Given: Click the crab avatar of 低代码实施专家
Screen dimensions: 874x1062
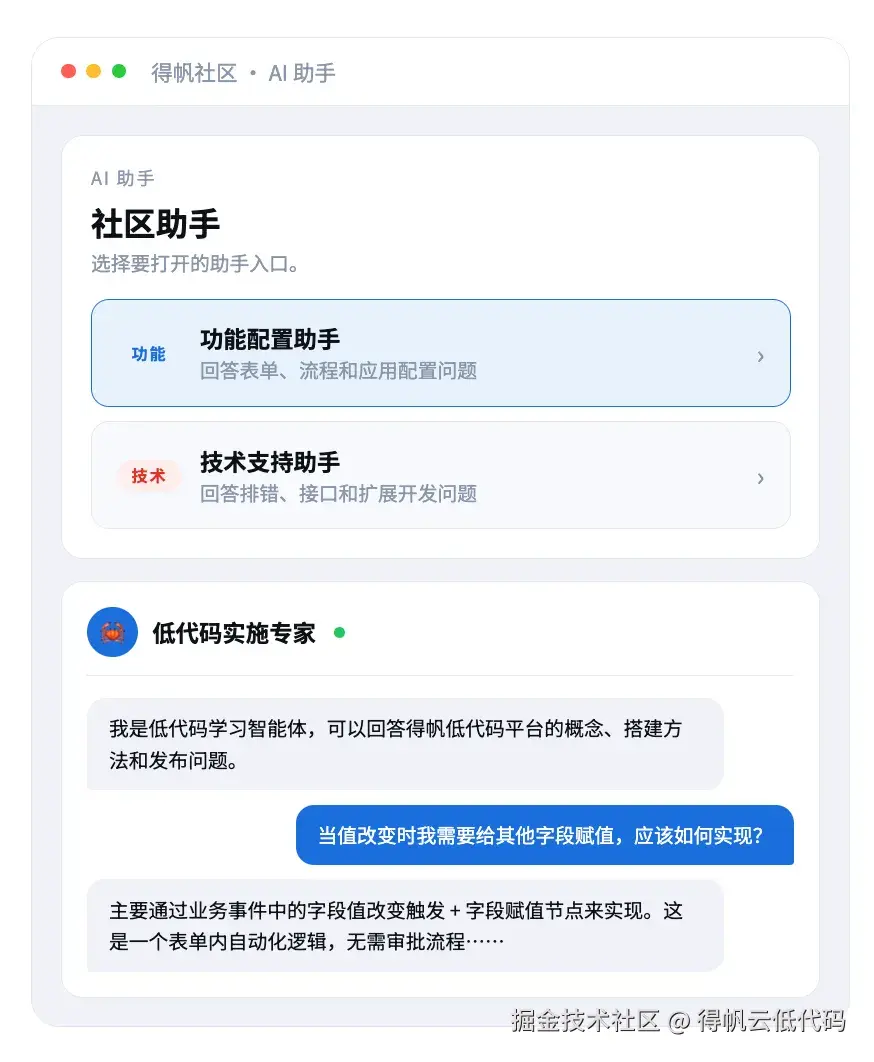Looking at the screenshot, I should [x=112, y=632].
